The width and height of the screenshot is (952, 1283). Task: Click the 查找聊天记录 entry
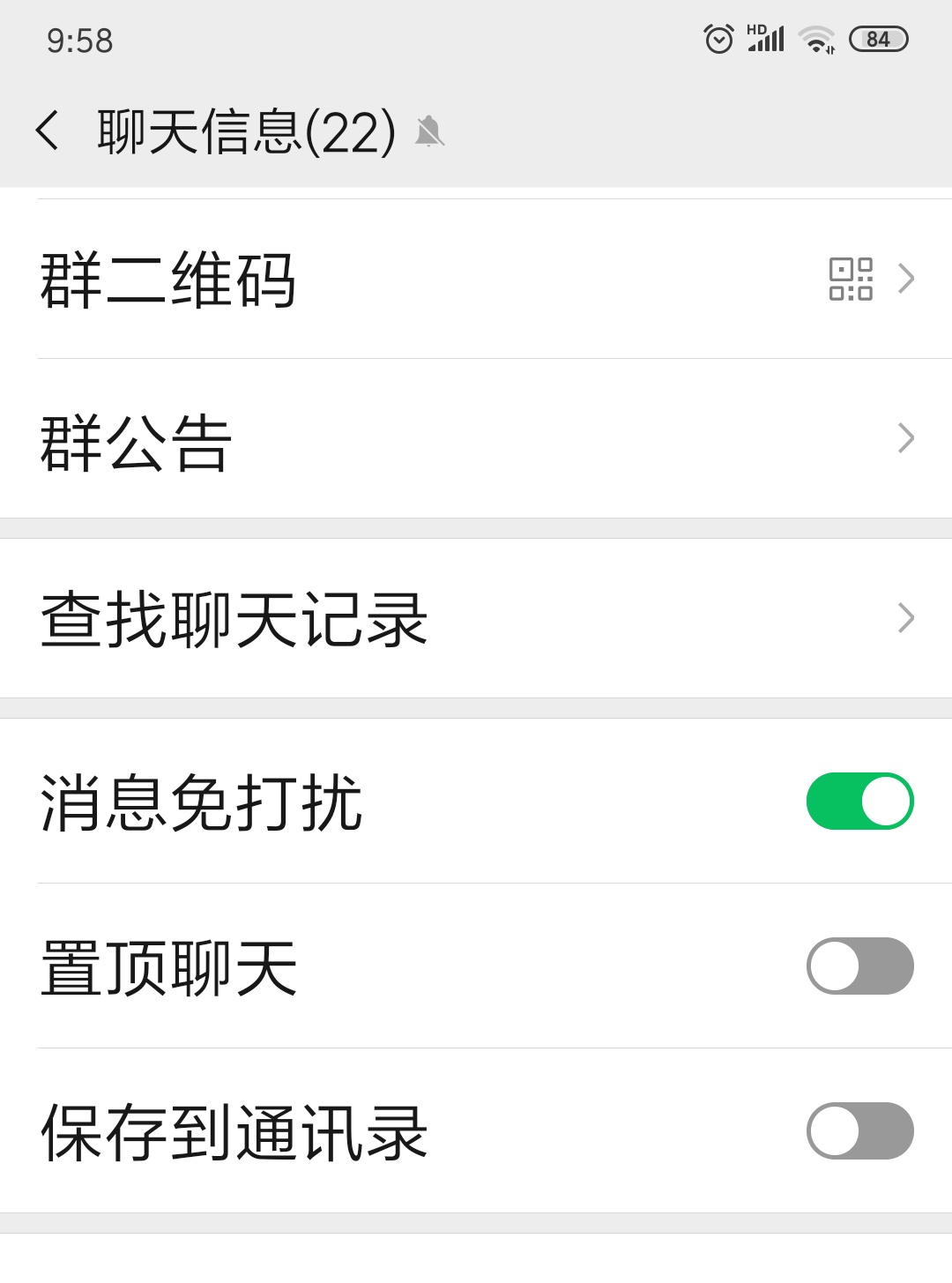pyautogui.click(x=353, y=618)
